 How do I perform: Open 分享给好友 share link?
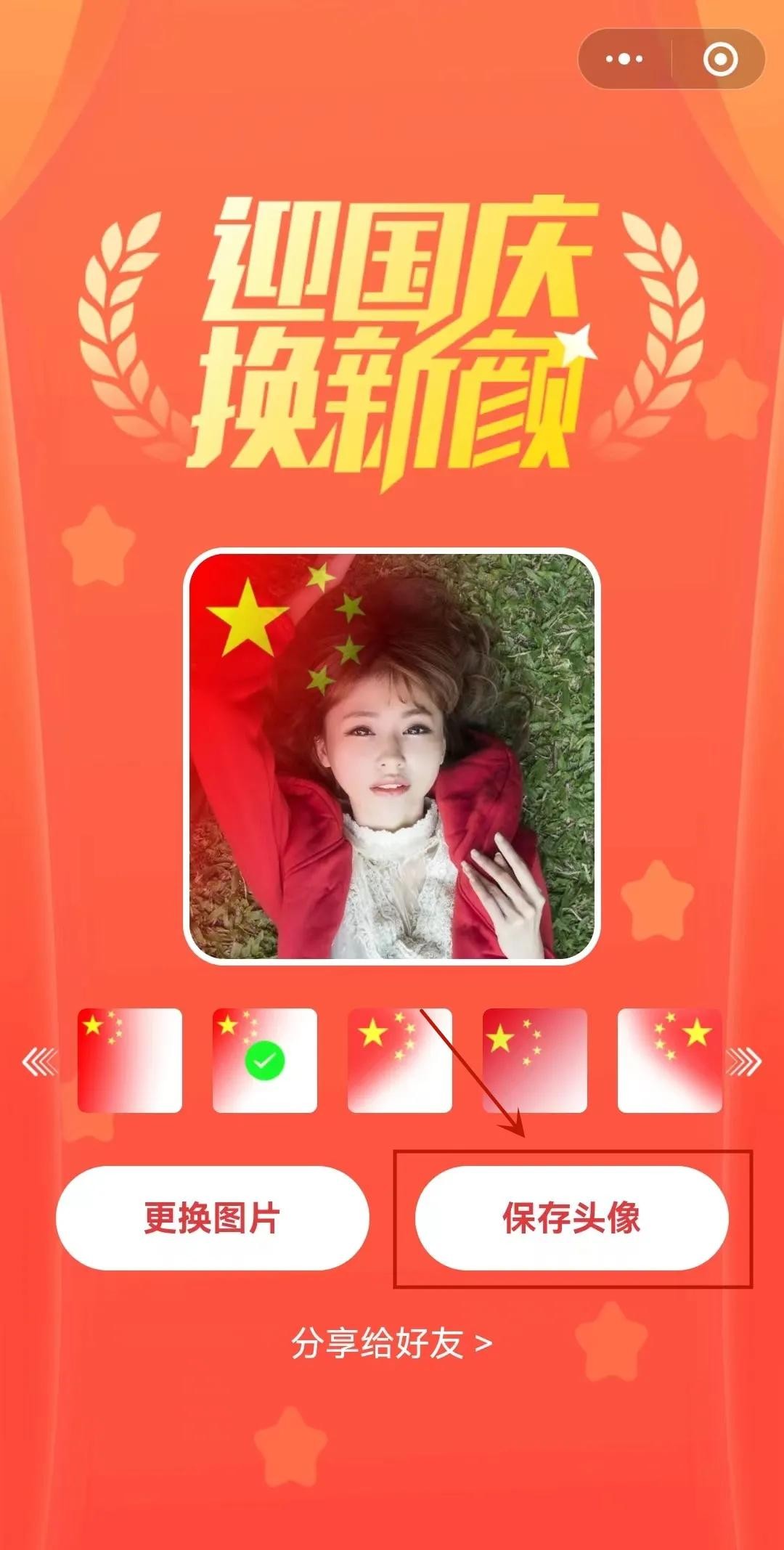click(x=392, y=1342)
